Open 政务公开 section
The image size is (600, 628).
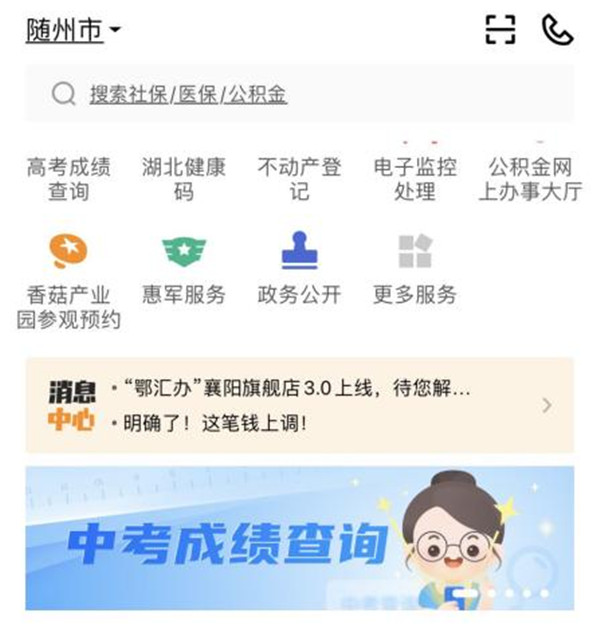299,269
